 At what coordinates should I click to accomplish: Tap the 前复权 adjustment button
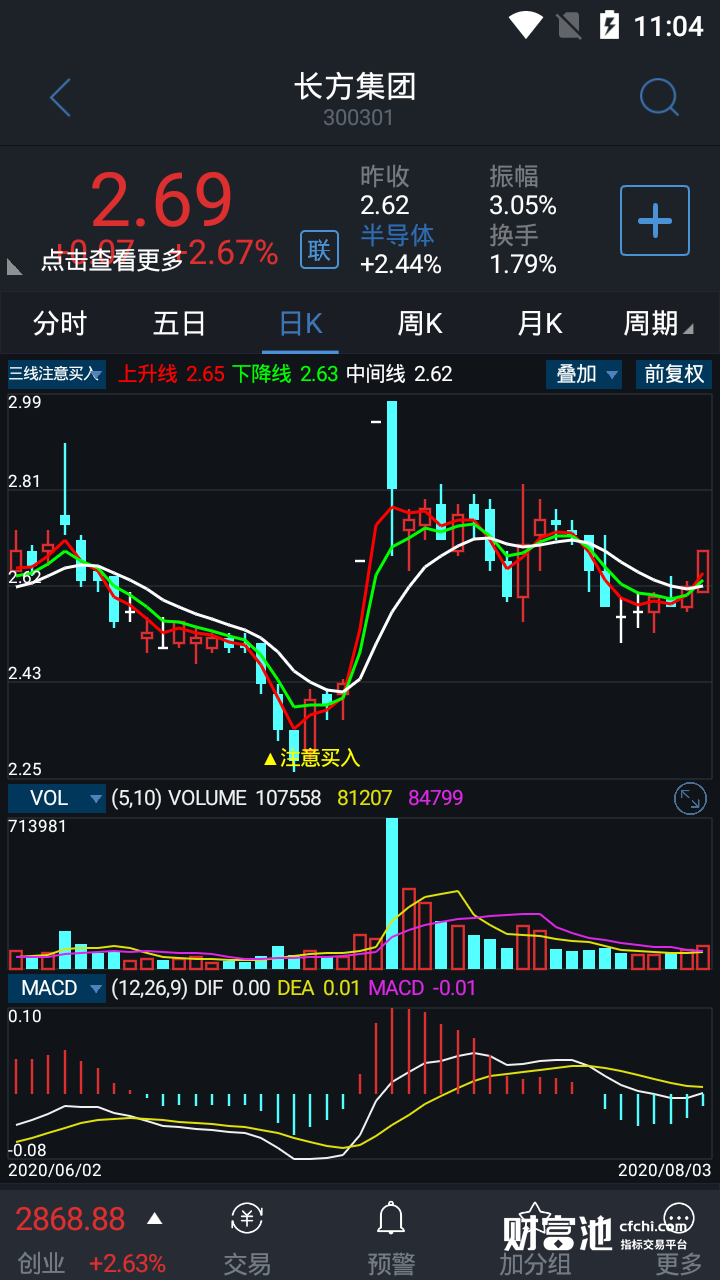pyautogui.click(x=674, y=374)
